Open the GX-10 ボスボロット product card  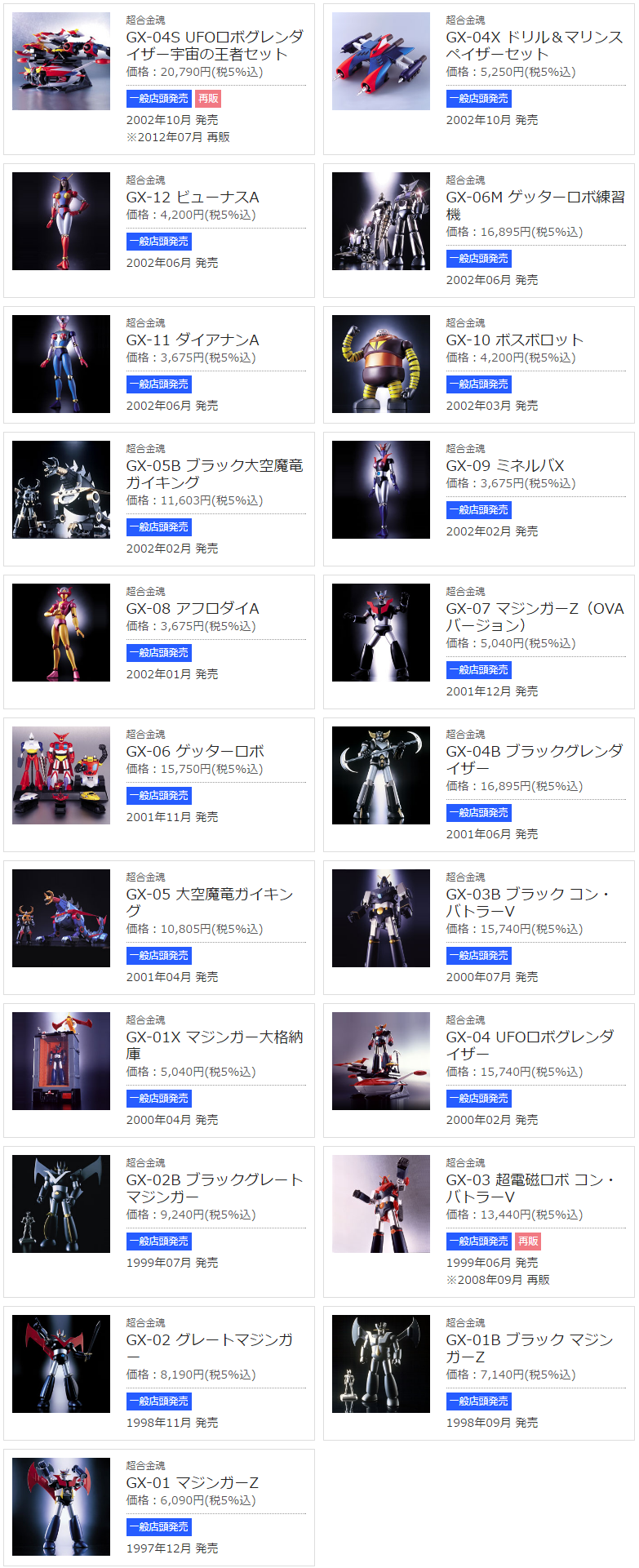514,340
